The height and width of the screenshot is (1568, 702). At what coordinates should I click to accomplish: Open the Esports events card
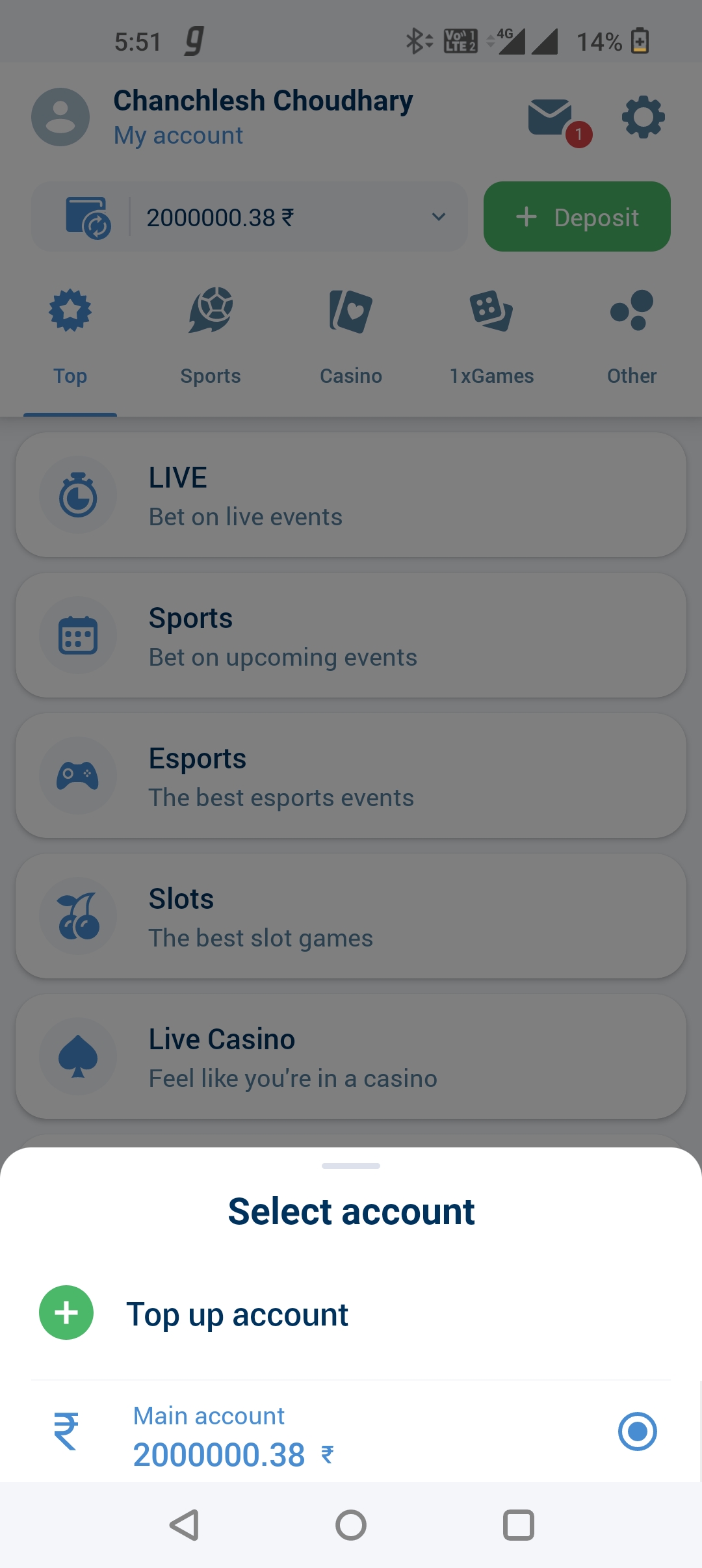click(351, 776)
